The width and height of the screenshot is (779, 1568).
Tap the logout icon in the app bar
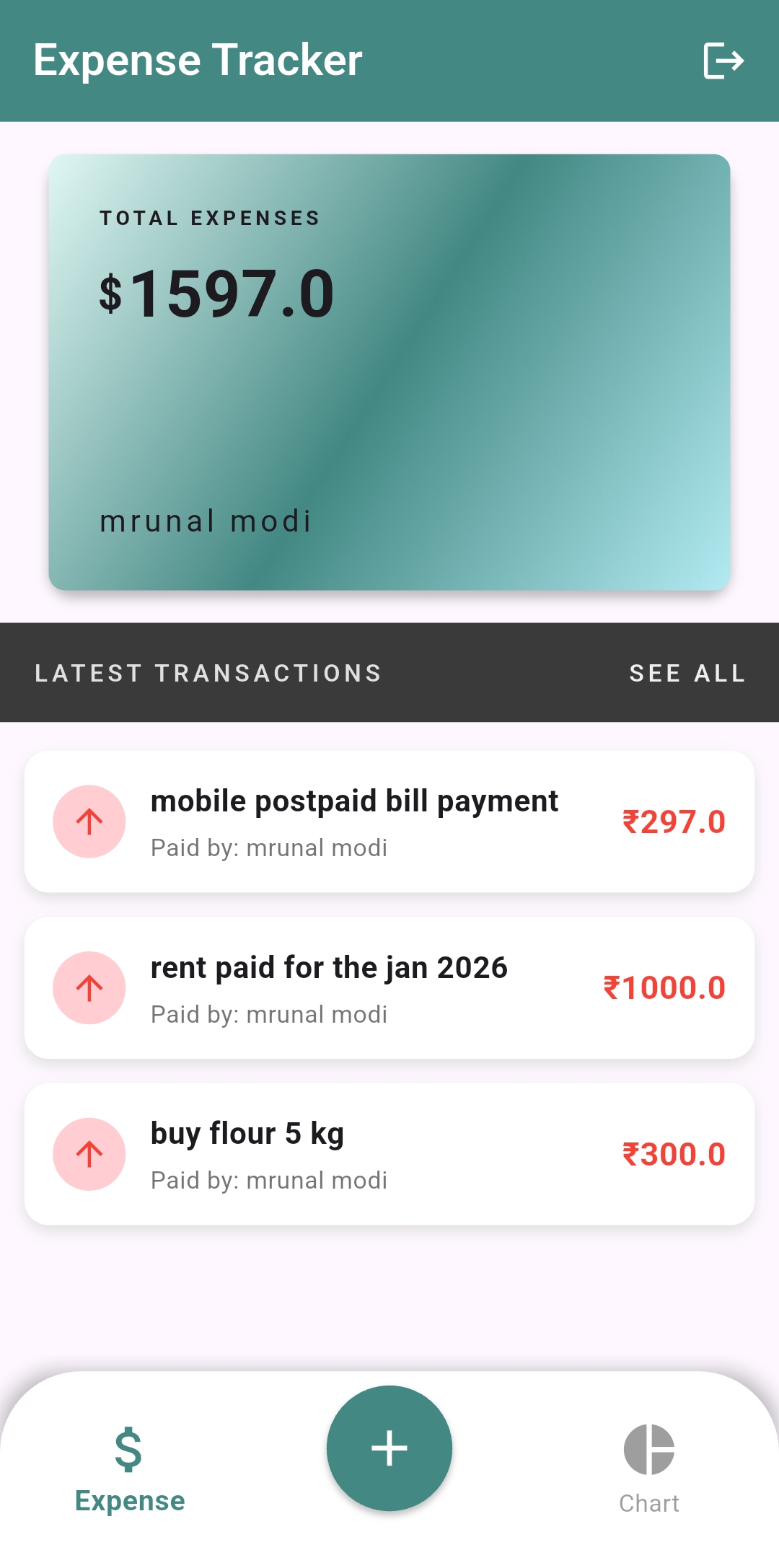coord(723,61)
